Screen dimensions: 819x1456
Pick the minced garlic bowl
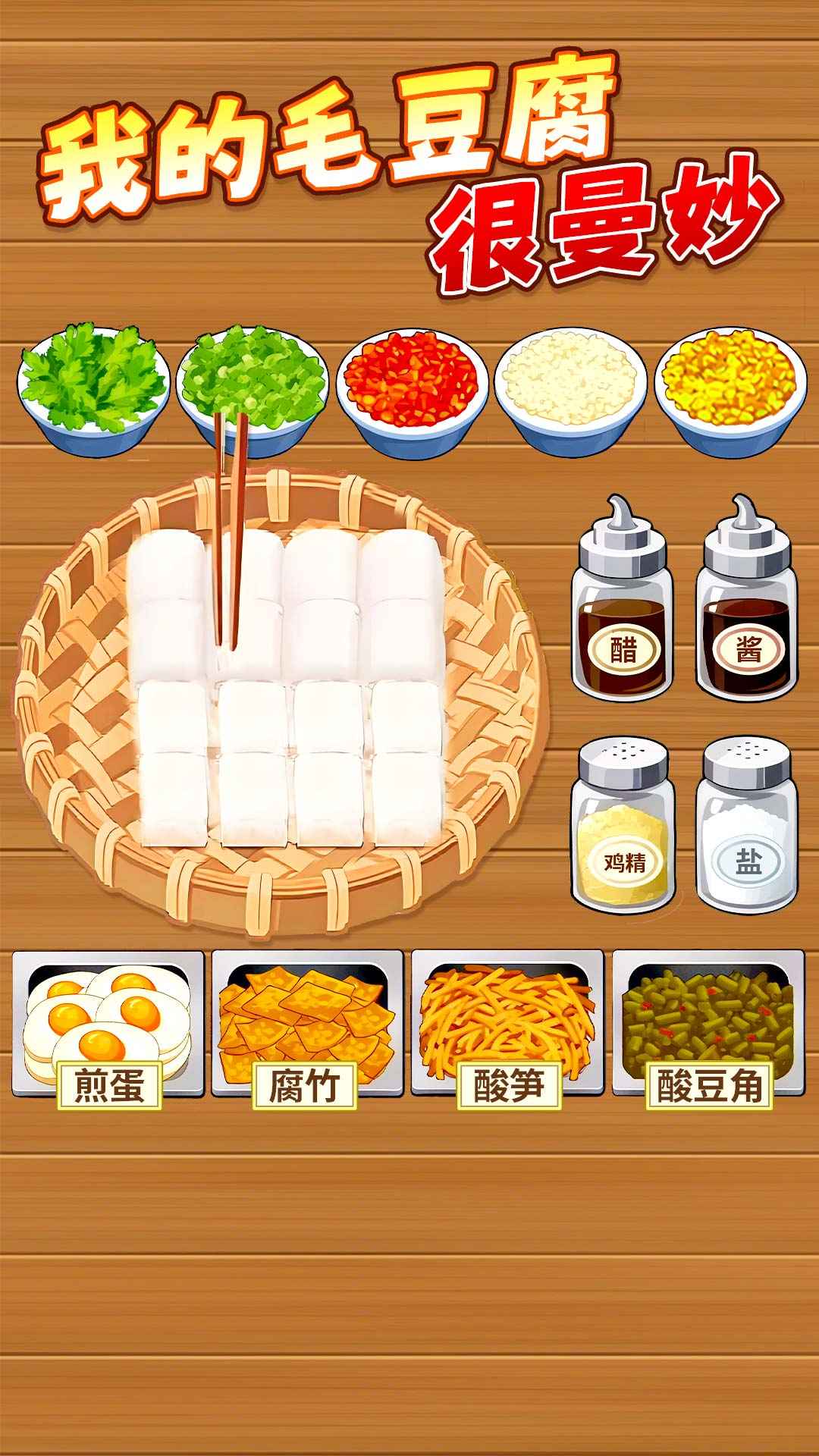[x=570, y=388]
